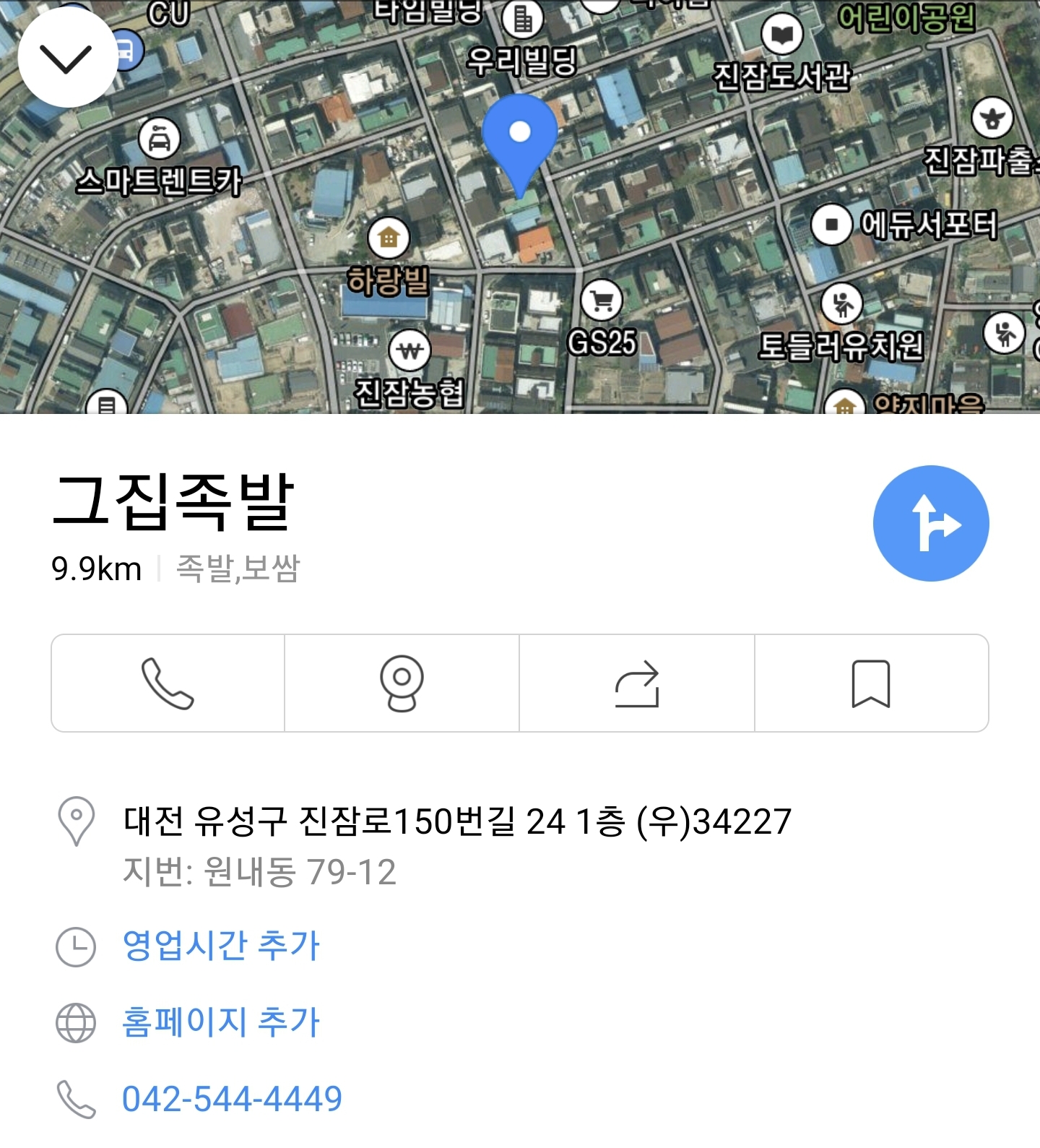Open the 에듀서포터 marker
The height and width of the screenshot is (1148, 1040).
pyautogui.click(x=831, y=225)
